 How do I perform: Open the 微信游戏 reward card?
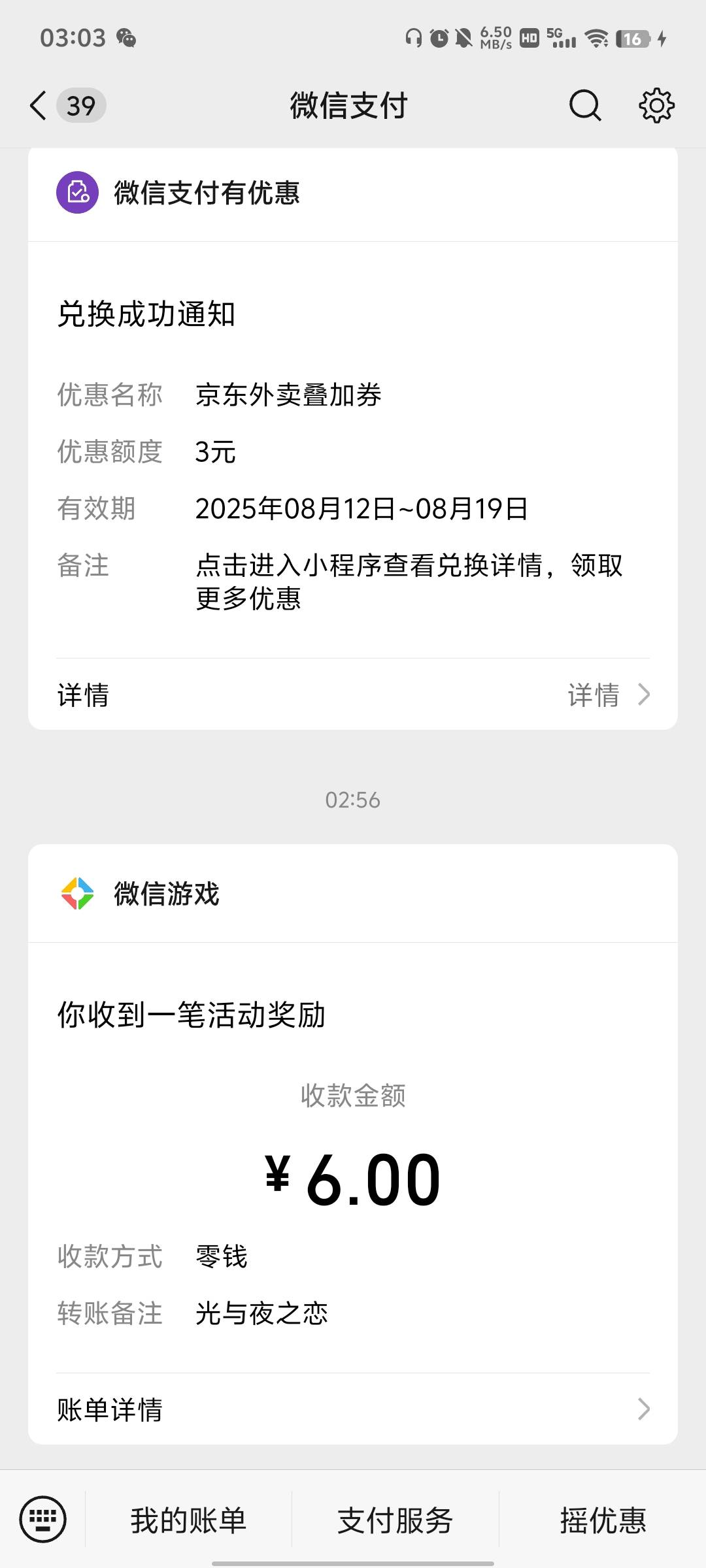point(353,1143)
